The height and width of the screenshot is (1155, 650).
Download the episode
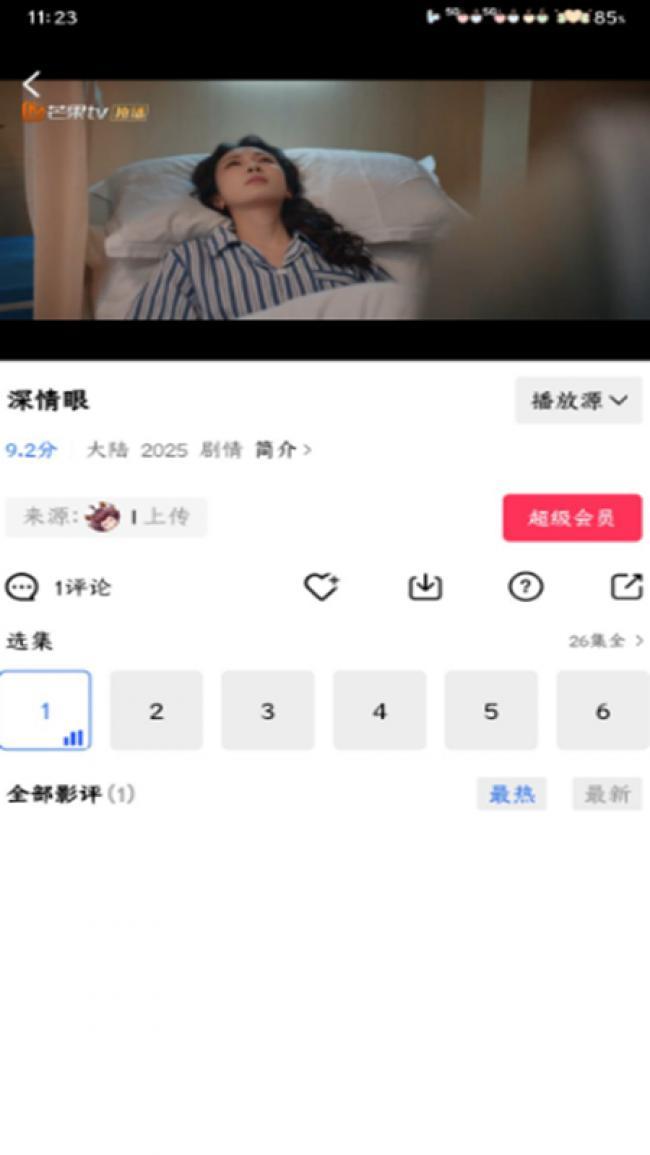pyautogui.click(x=425, y=588)
